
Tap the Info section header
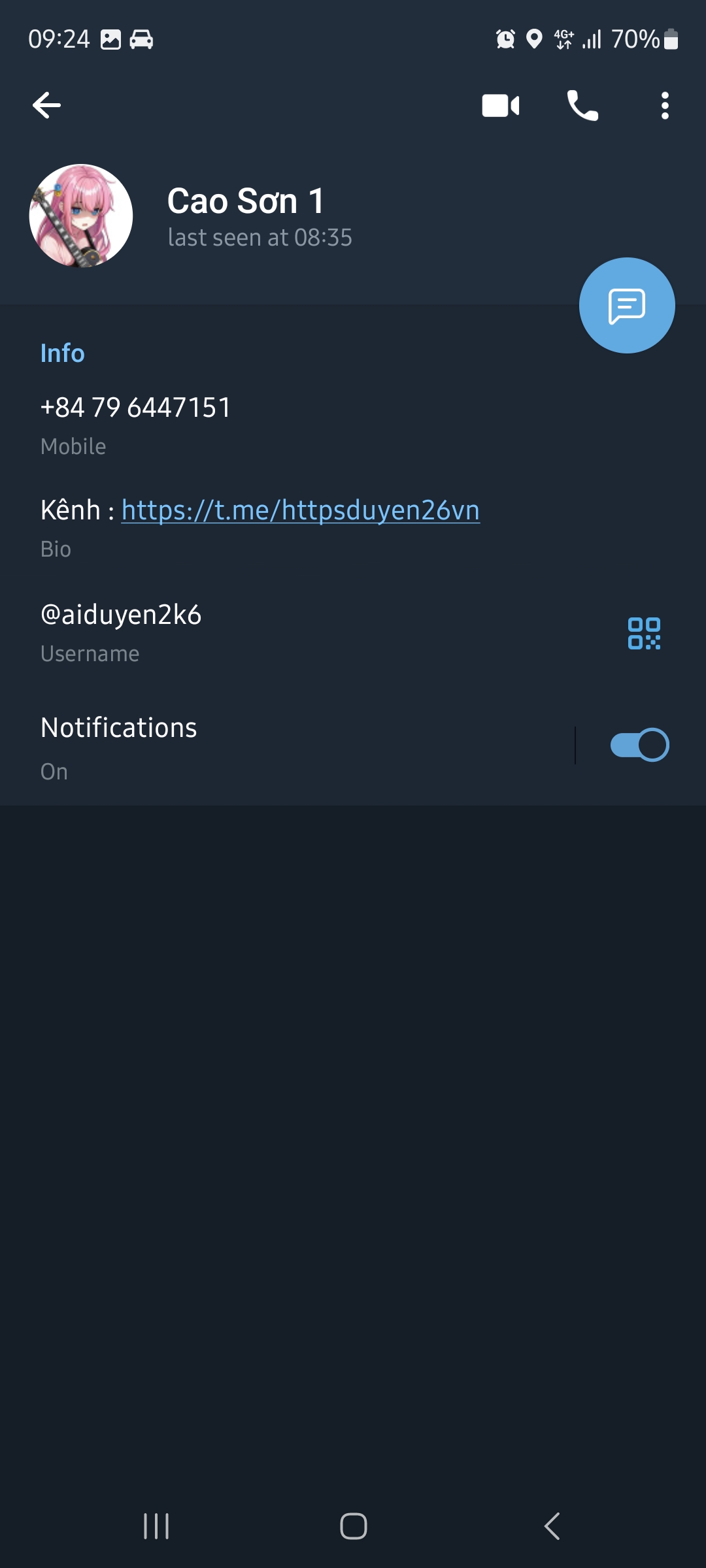[63, 353]
